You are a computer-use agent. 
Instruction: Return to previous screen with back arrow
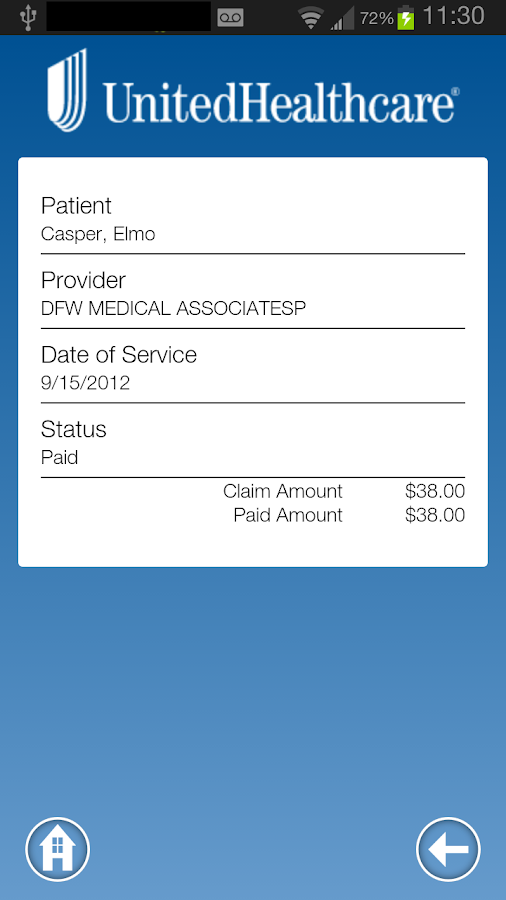click(448, 849)
